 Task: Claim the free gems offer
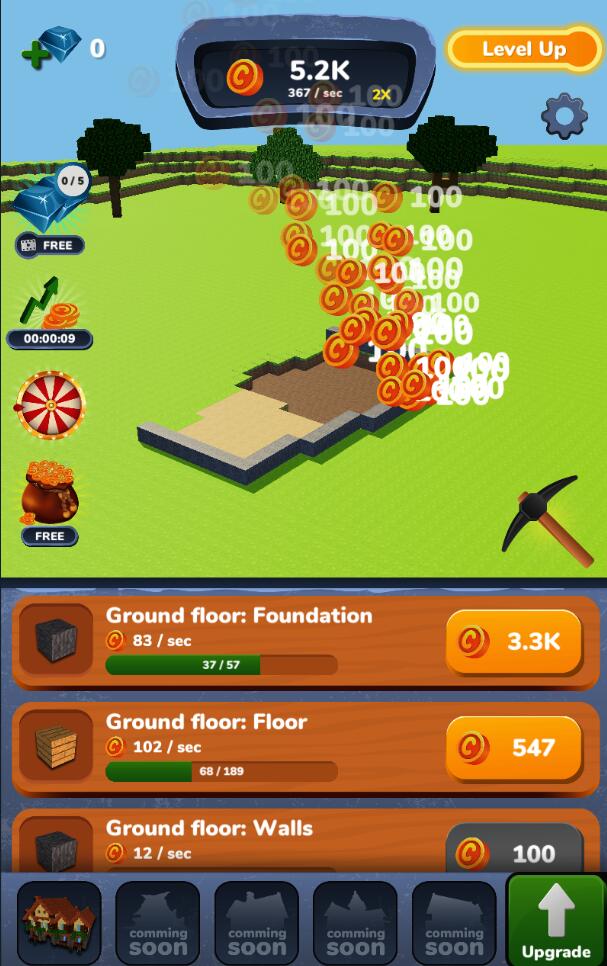(x=49, y=213)
